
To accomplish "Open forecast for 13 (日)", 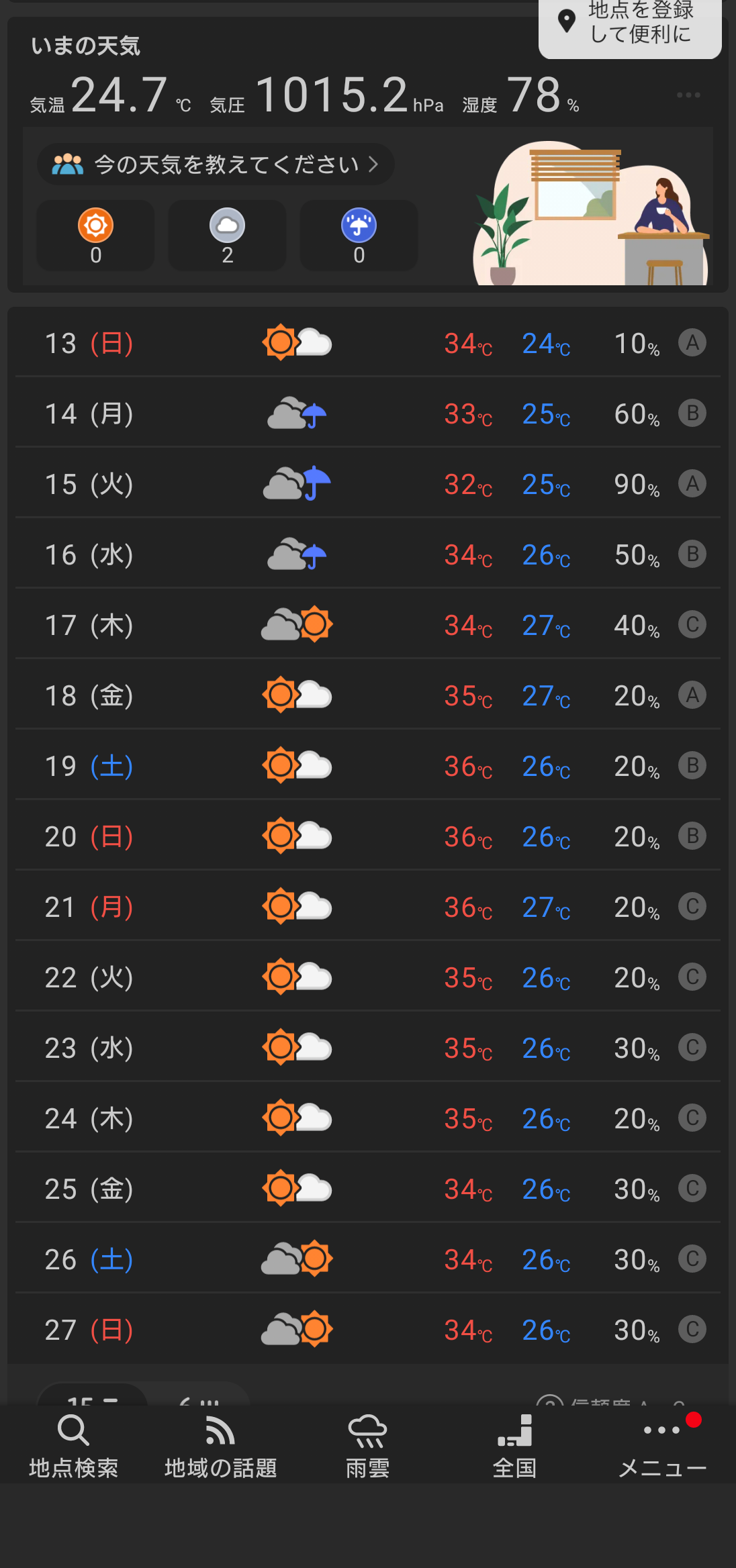I will coord(368,343).
